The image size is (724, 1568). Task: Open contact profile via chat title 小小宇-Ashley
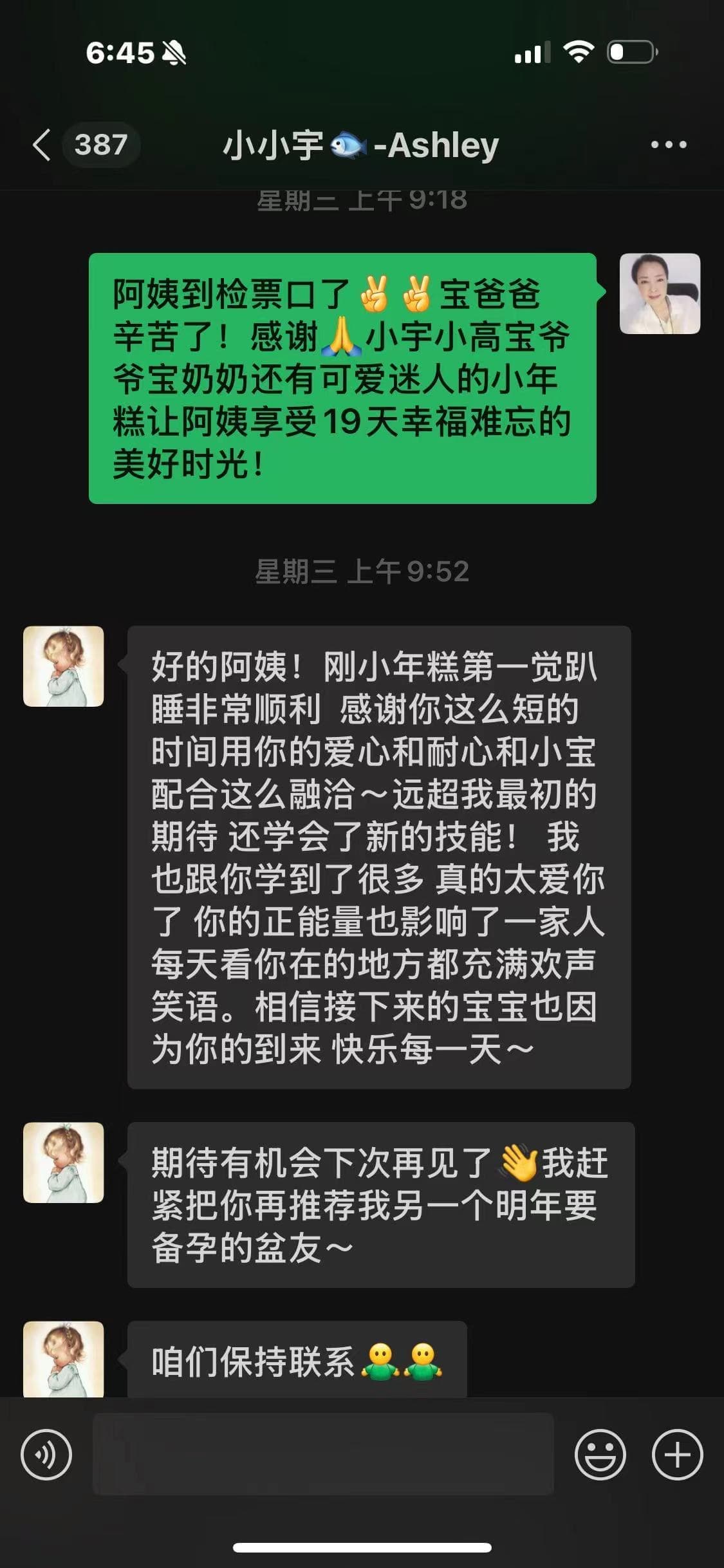pyautogui.click(x=360, y=145)
